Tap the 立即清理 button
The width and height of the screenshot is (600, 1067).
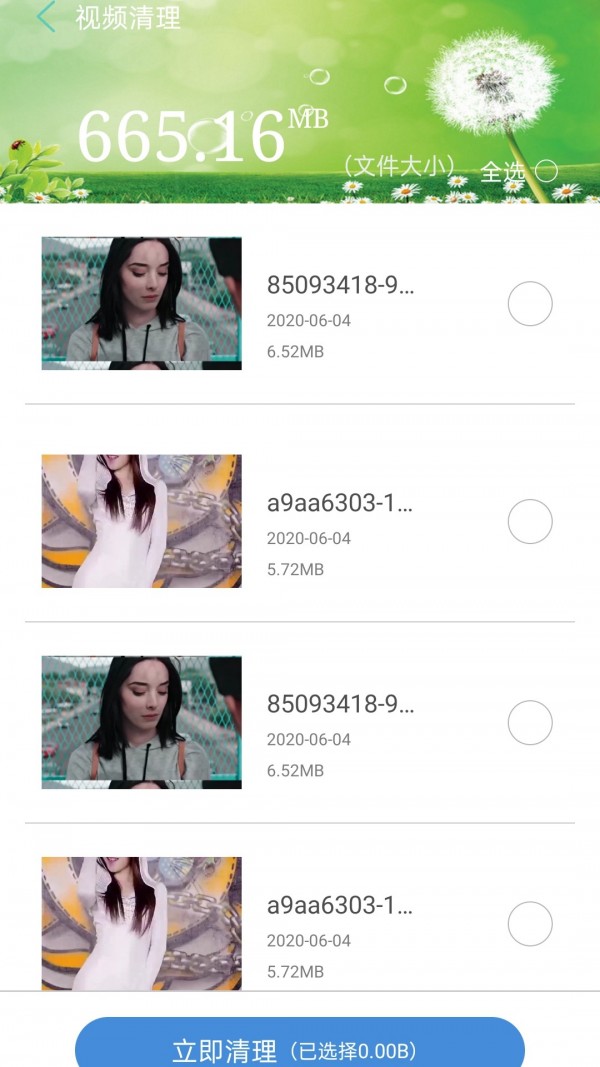coord(300,1046)
